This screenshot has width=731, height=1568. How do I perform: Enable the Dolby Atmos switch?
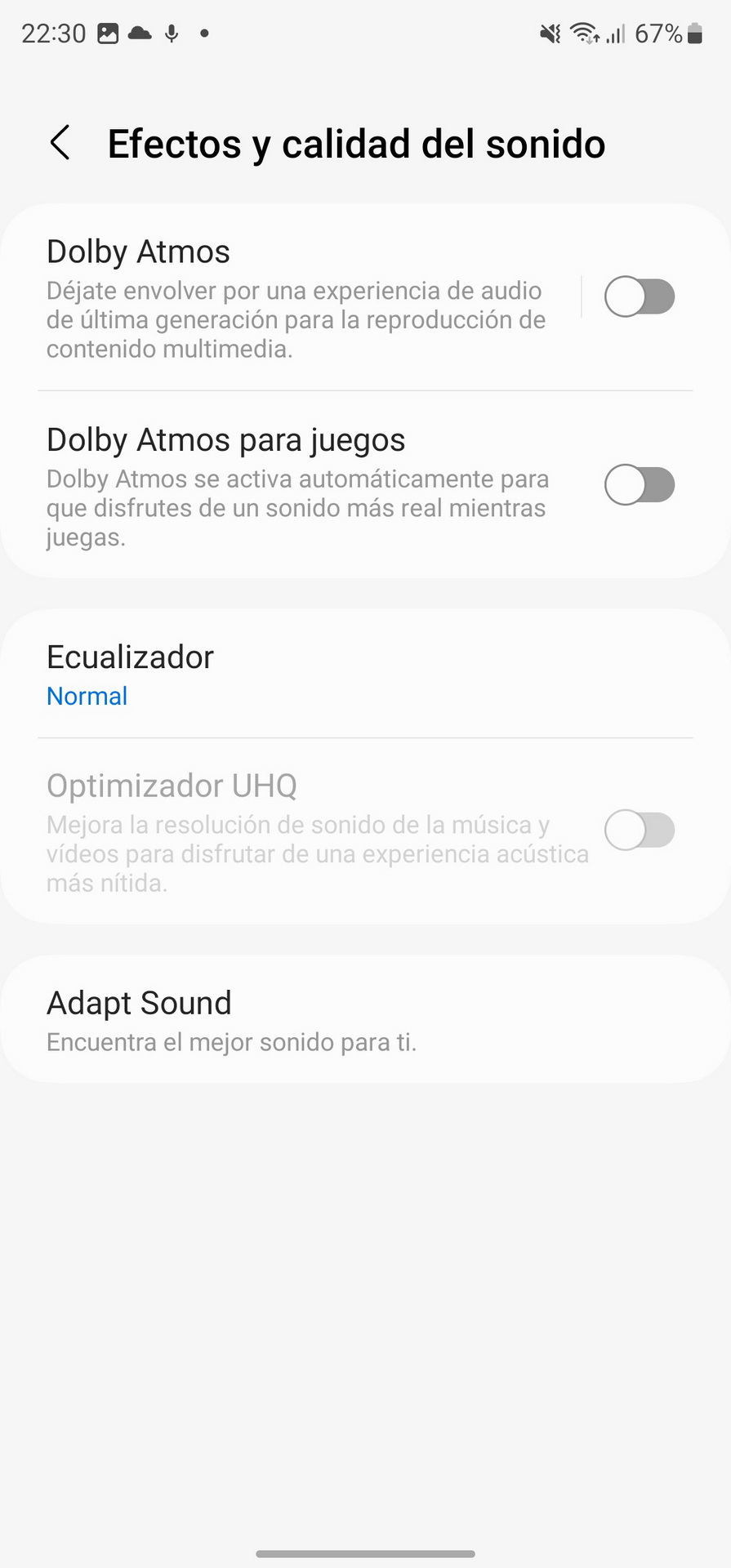(639, 296)
